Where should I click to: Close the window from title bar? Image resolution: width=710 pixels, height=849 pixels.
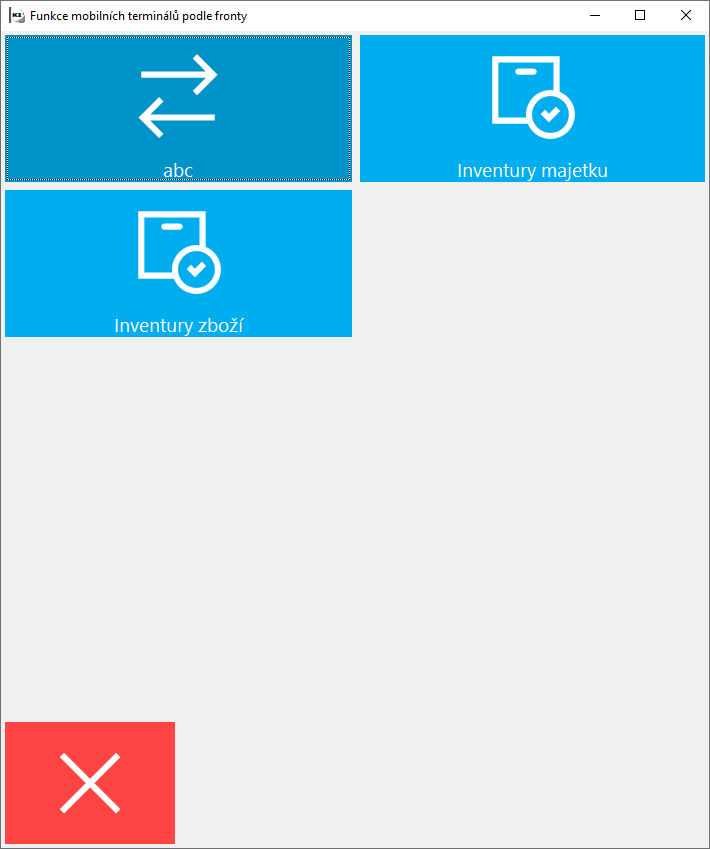[685, 15]
